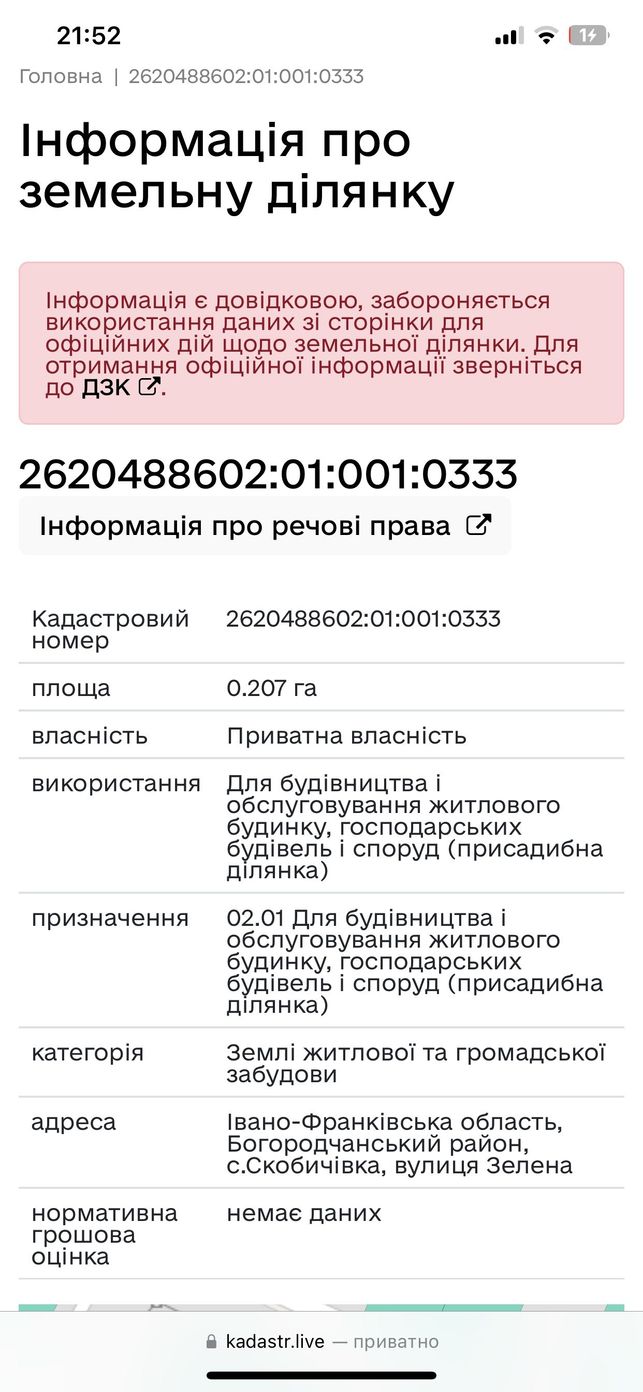Open Інформація про речові права
Image resolution: width=643 pixels, height=1392 pixels.
pos(265,526)
